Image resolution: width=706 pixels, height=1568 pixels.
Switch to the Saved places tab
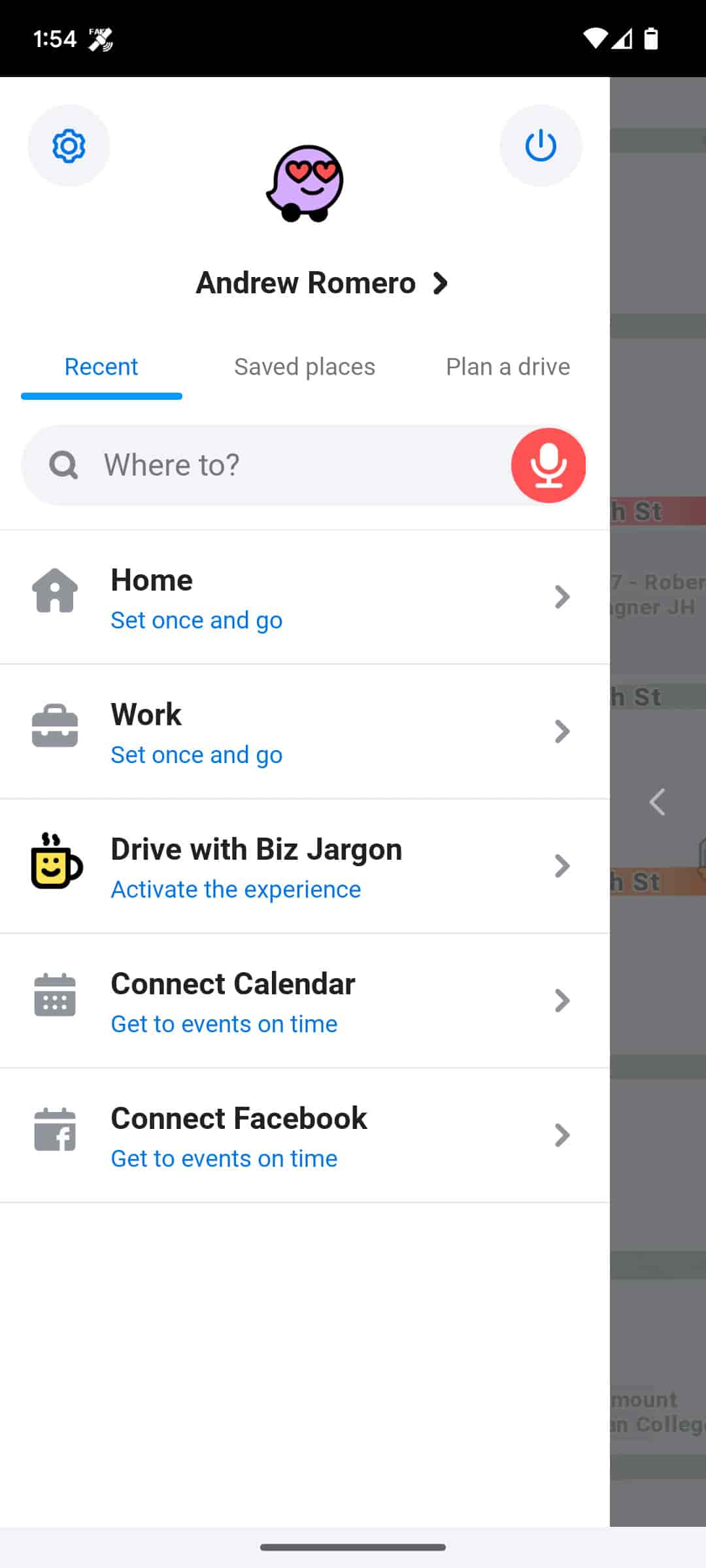click(304, 367)
